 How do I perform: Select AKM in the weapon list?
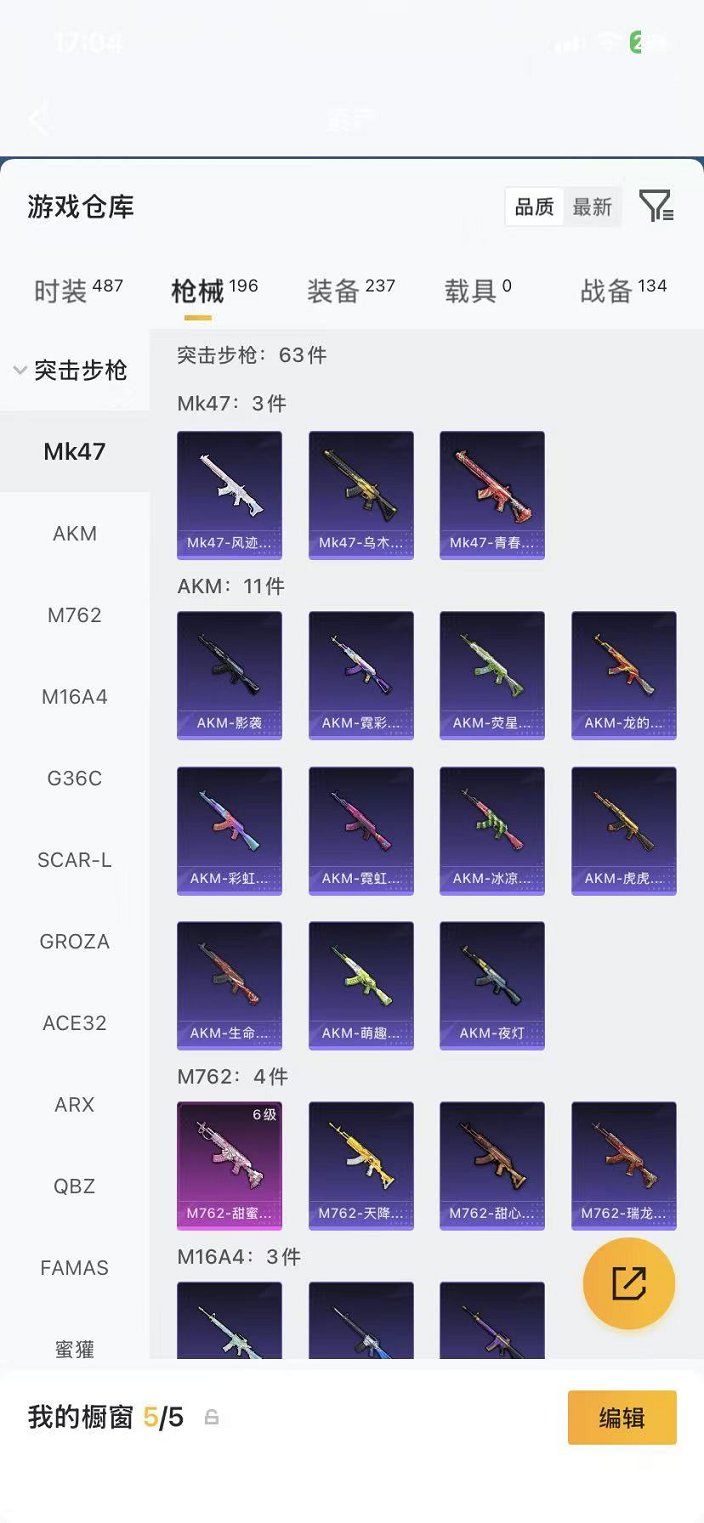75,533
